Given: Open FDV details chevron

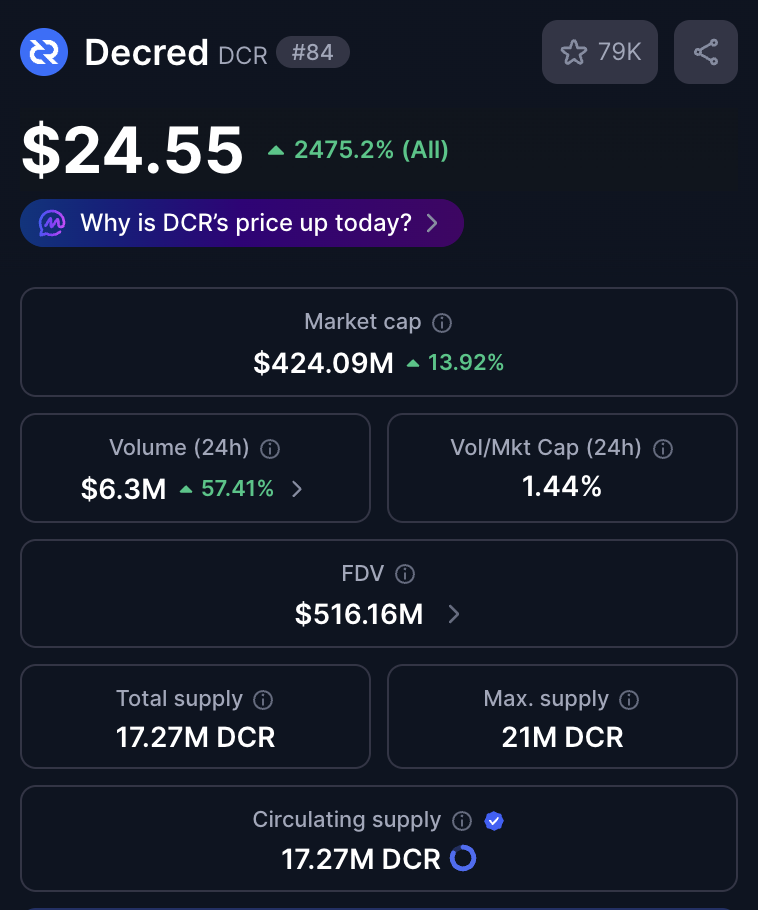Looking at the screenshot, I should pos(454,614).
